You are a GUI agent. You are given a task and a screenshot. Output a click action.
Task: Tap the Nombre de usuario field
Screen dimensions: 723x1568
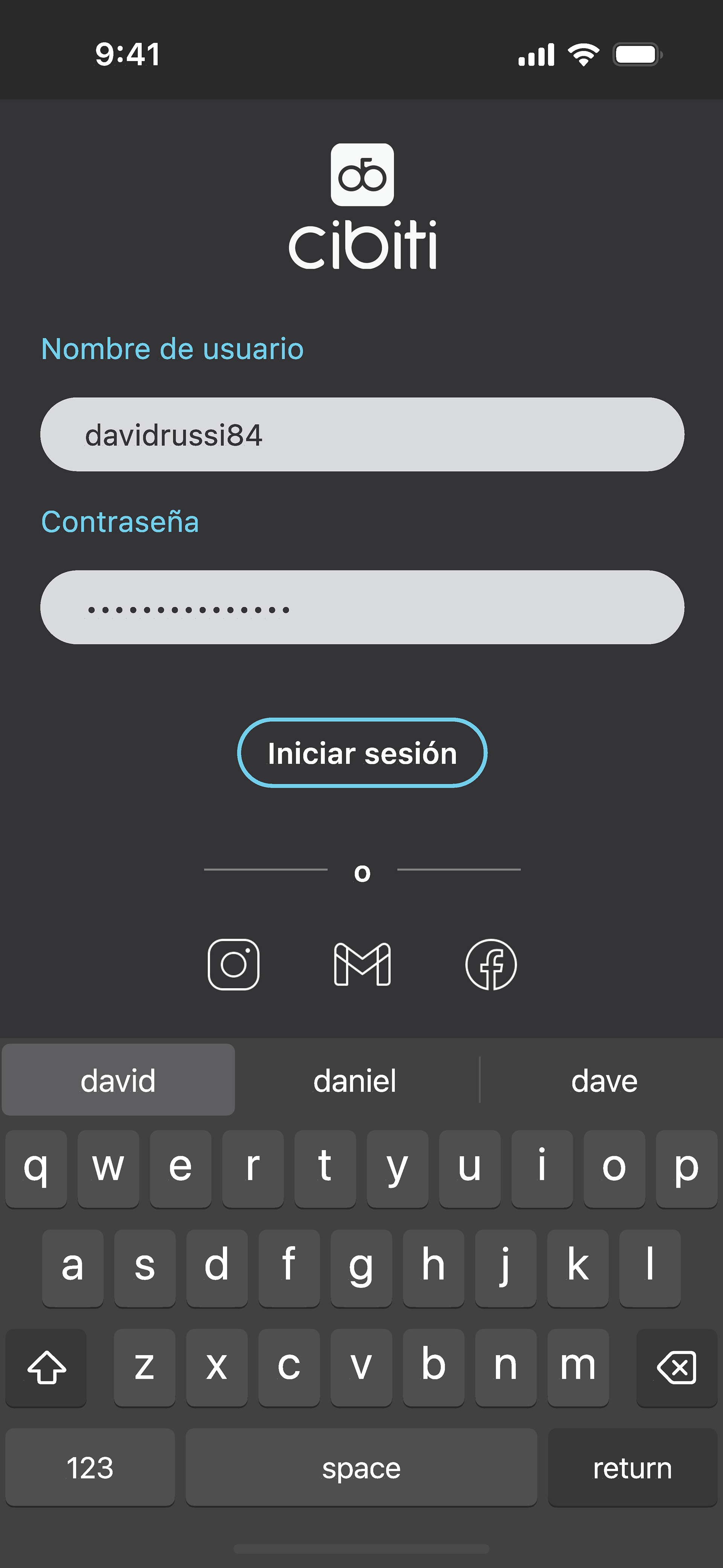coord(361,435)
